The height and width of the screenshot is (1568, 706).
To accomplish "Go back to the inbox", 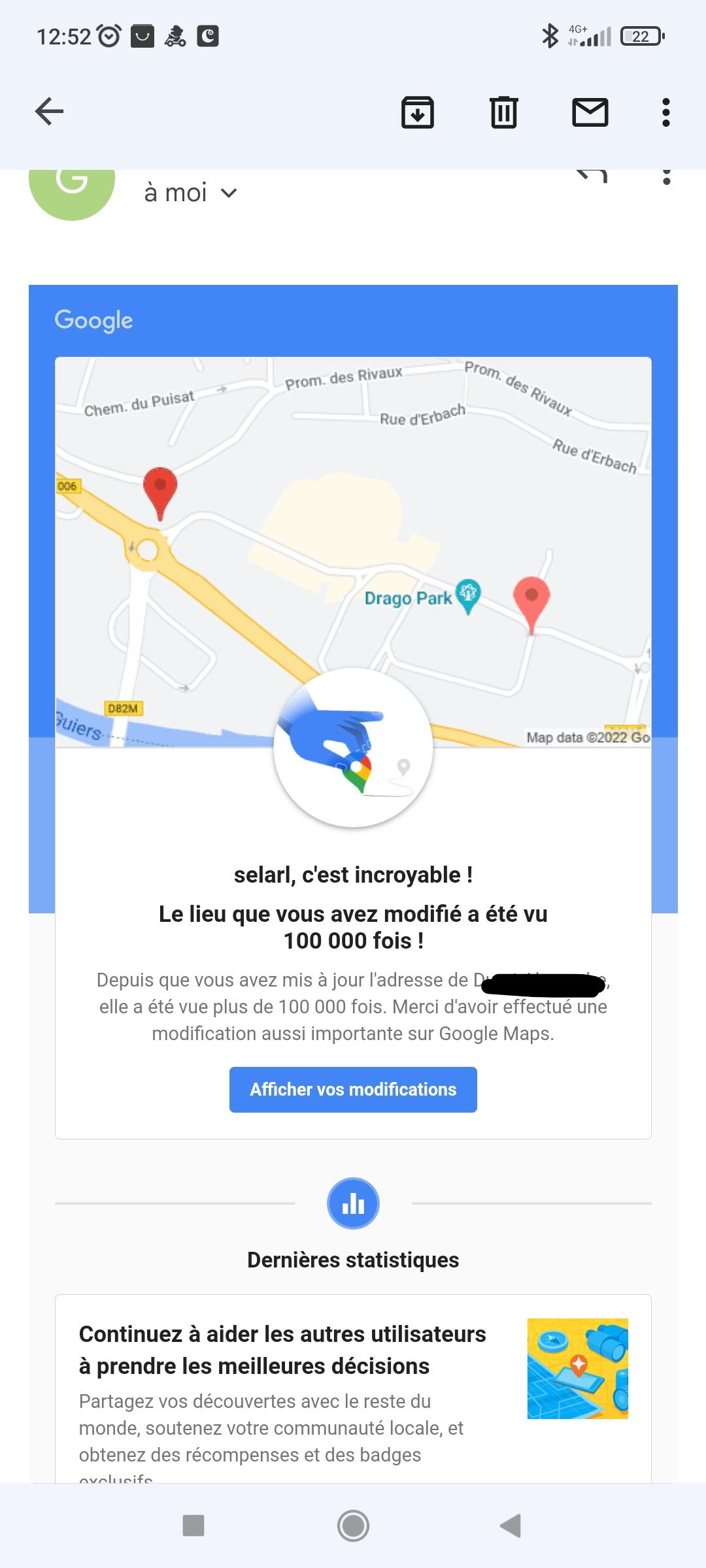I will click(49, 112).
